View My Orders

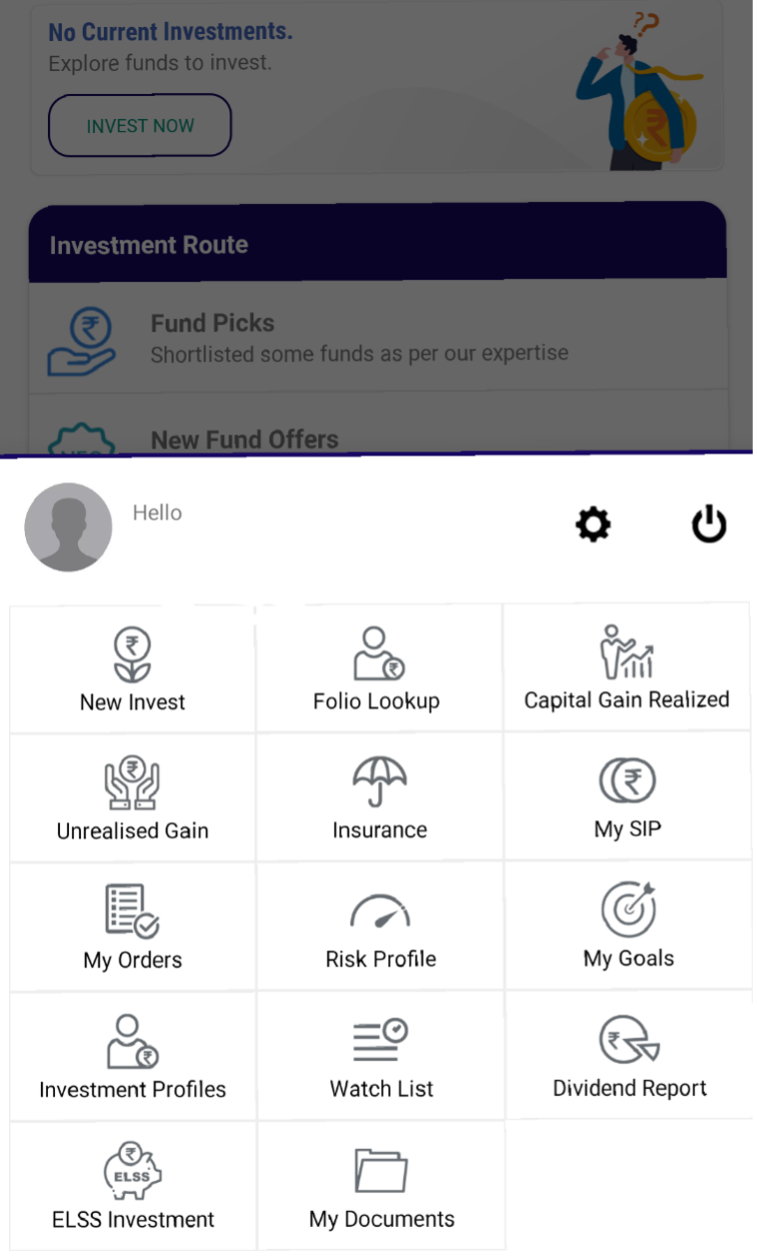133,927
